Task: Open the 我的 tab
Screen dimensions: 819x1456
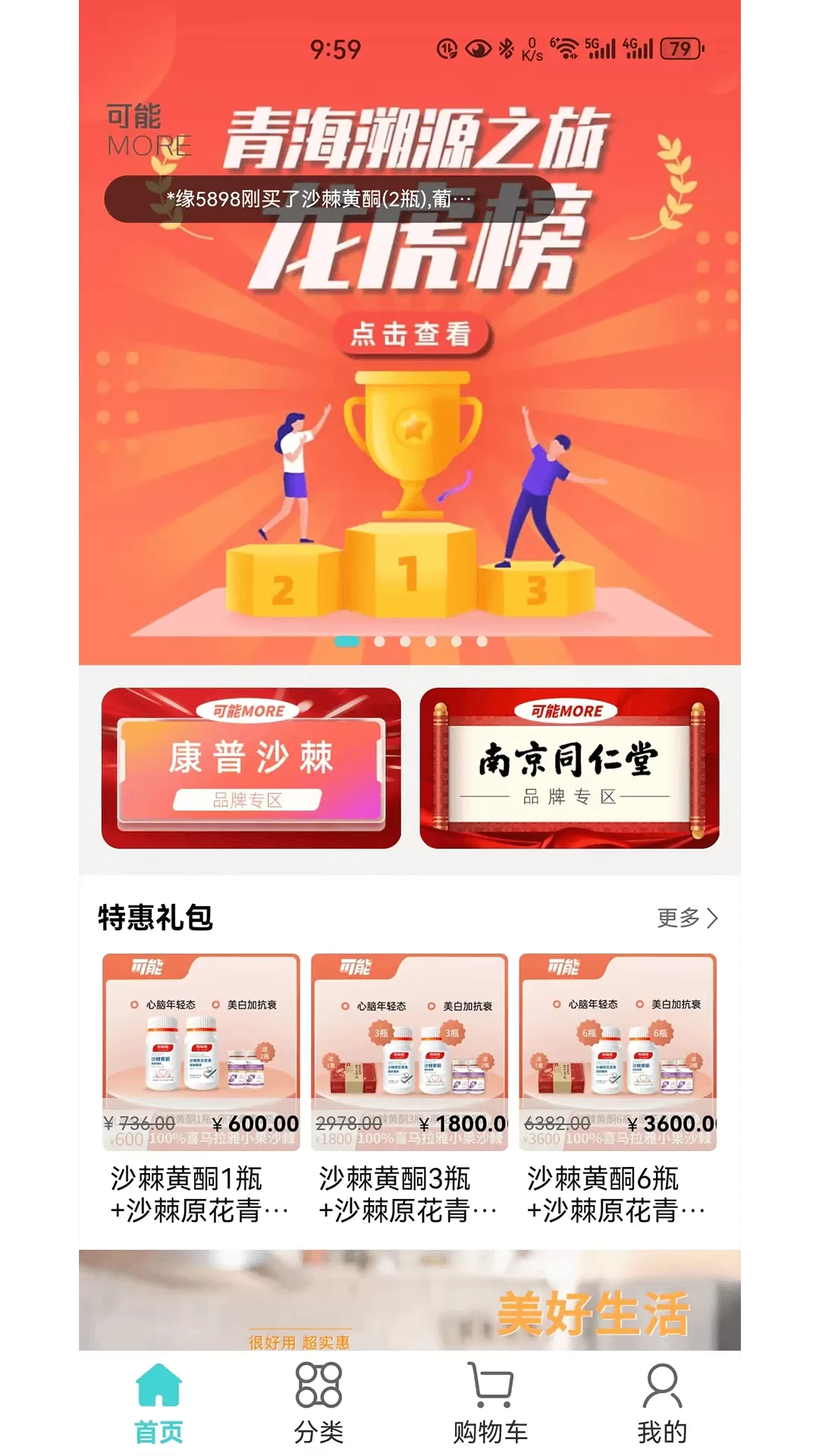Action: coord(662,1403)
